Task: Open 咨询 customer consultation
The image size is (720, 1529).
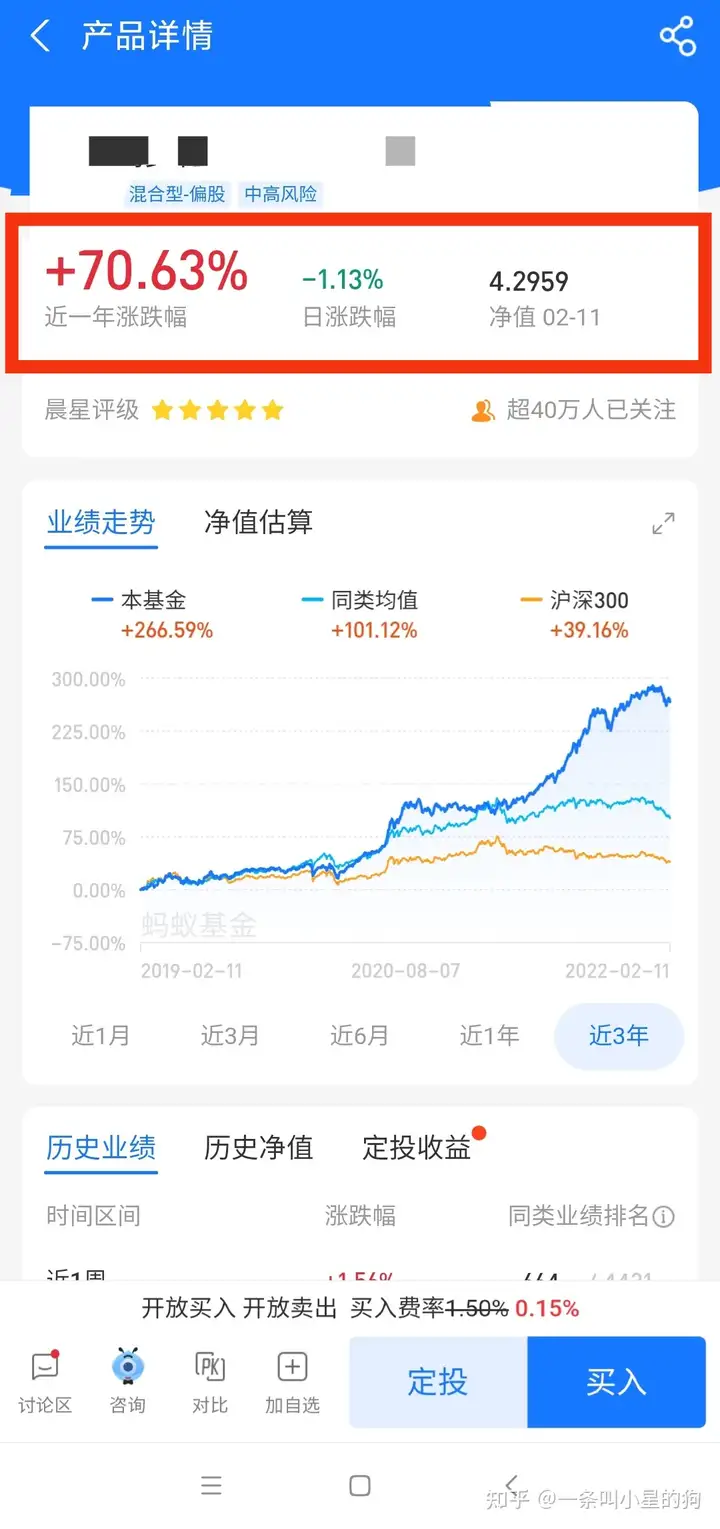Action: tap(127, 1381)
